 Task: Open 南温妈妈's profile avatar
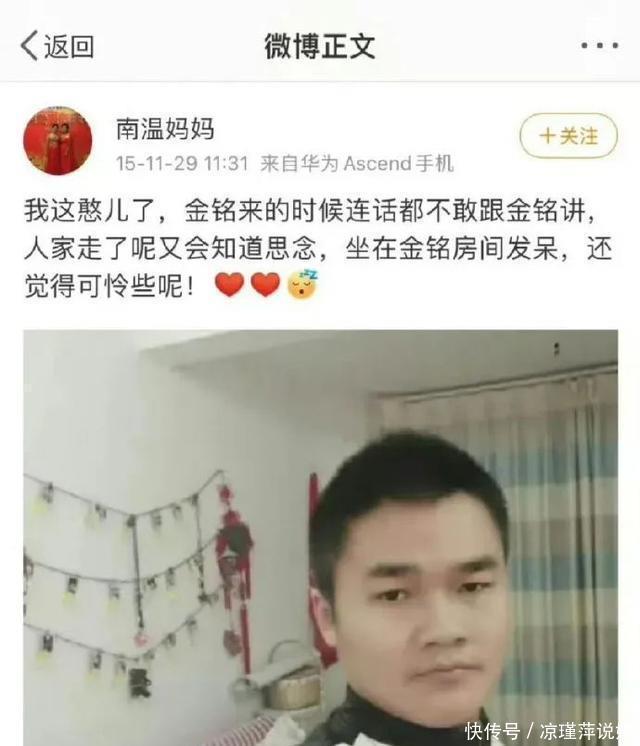point(57,140)
